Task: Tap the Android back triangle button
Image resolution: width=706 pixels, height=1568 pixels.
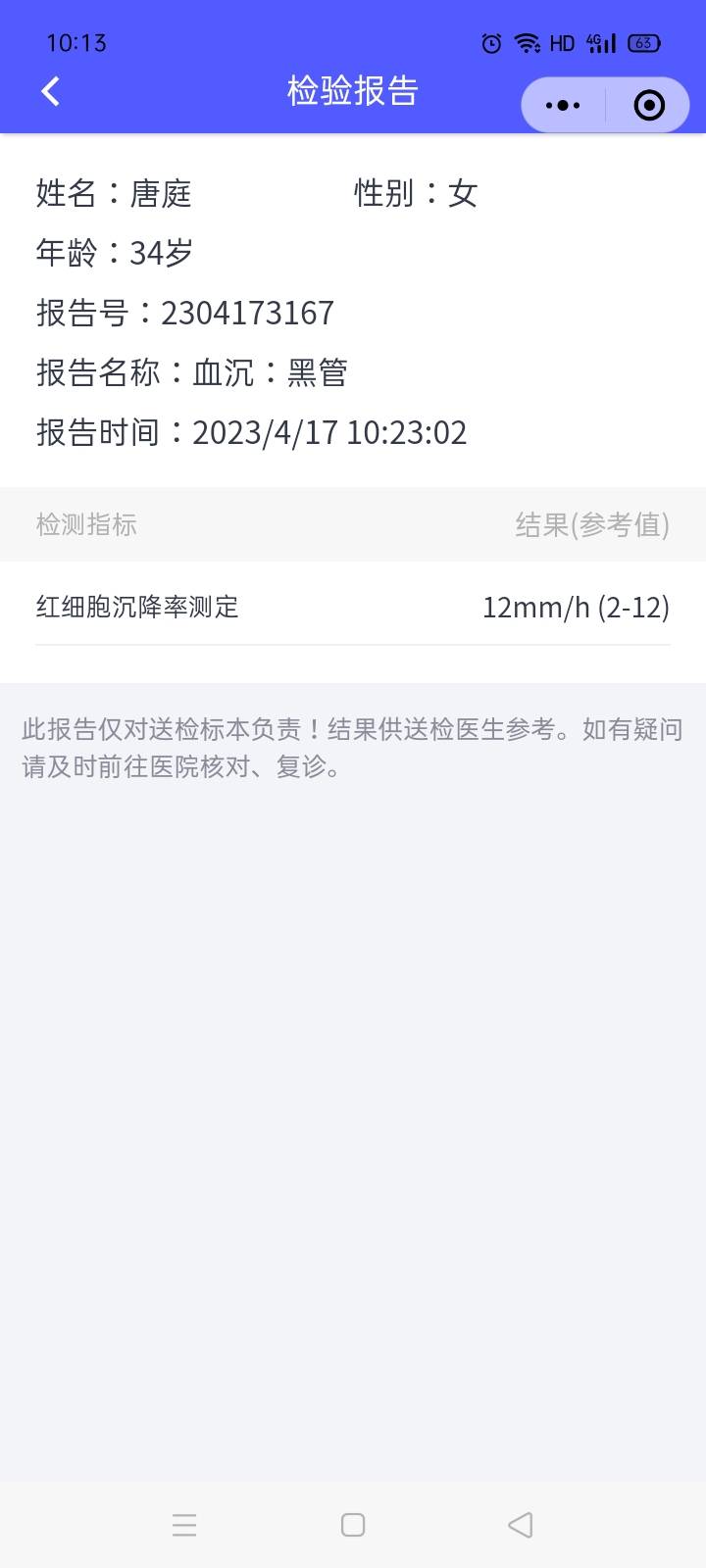Action: (519, 1525)
